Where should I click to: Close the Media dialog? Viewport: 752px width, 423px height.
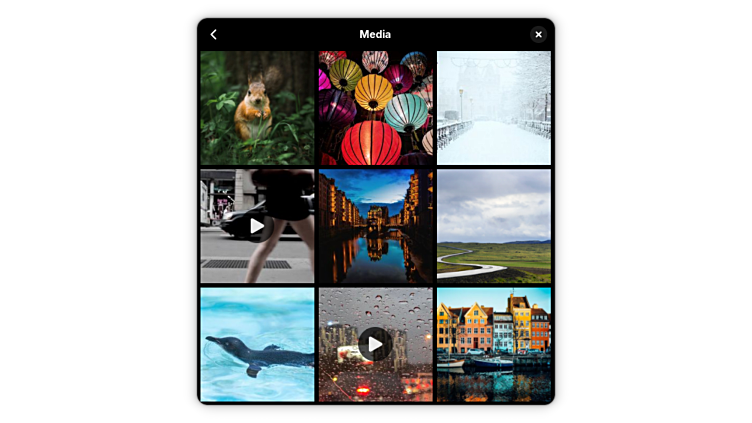(x=538, y=34)
